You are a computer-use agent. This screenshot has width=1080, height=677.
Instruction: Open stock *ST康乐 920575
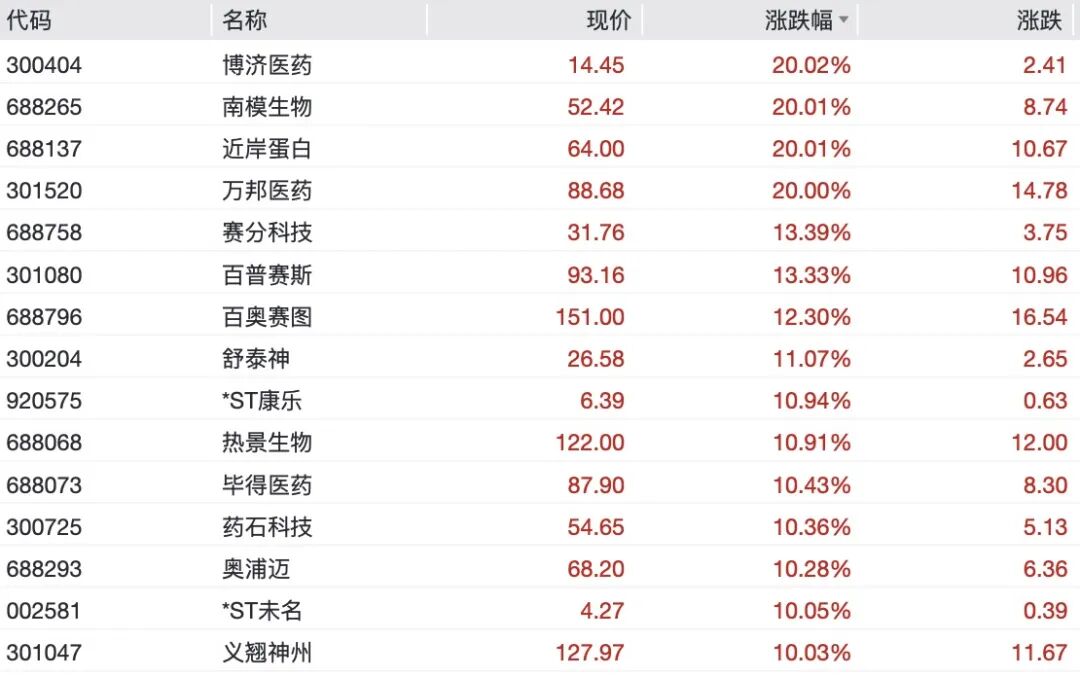[x=540, y=401]
